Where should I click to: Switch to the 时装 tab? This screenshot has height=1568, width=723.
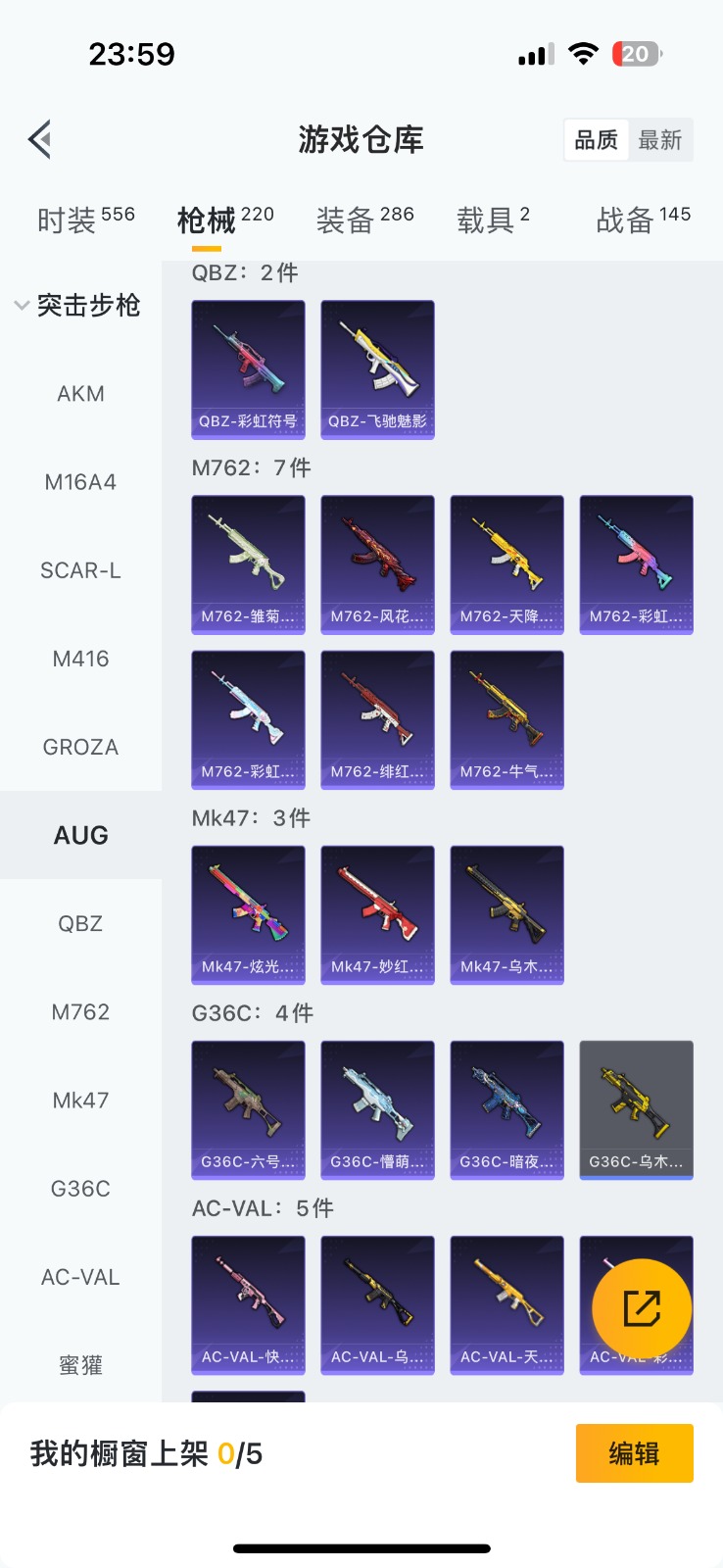tap(85, 220)
